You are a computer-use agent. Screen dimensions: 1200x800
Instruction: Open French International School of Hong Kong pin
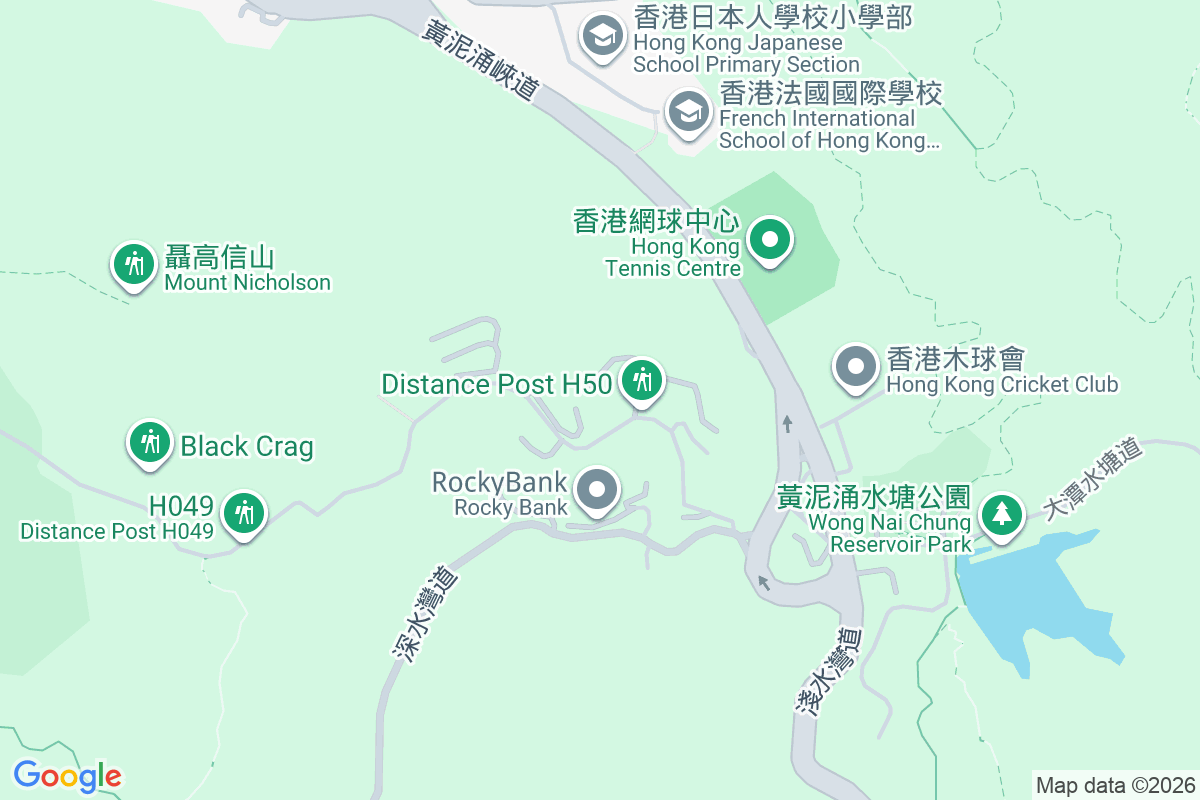tap(688, 111)
